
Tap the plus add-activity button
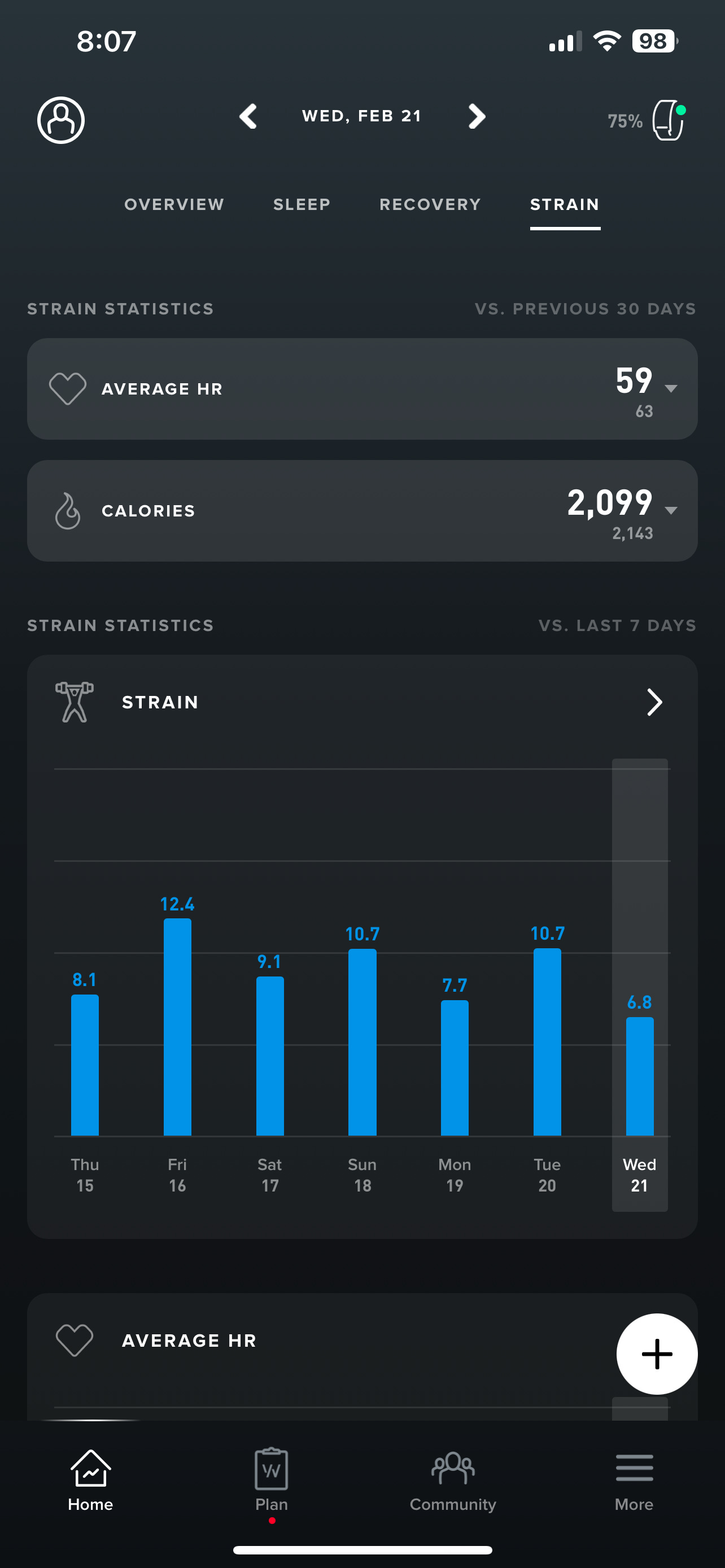[657, 1354]
